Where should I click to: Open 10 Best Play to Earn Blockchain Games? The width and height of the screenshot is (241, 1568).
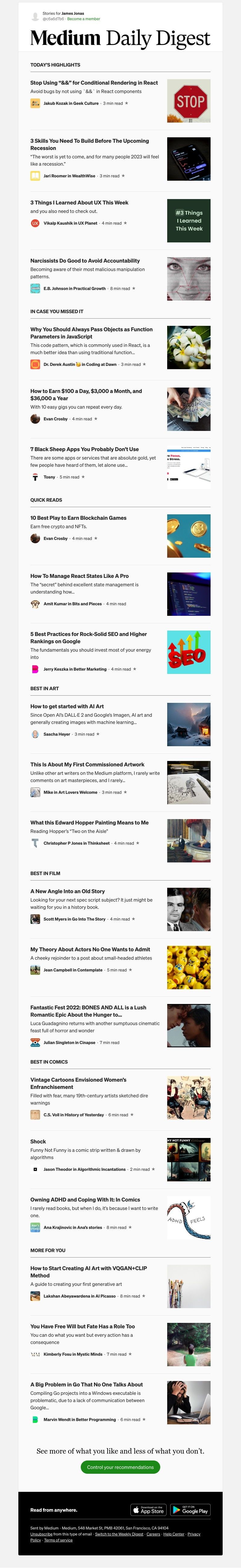pyautogui.click(x=78, y=518)
